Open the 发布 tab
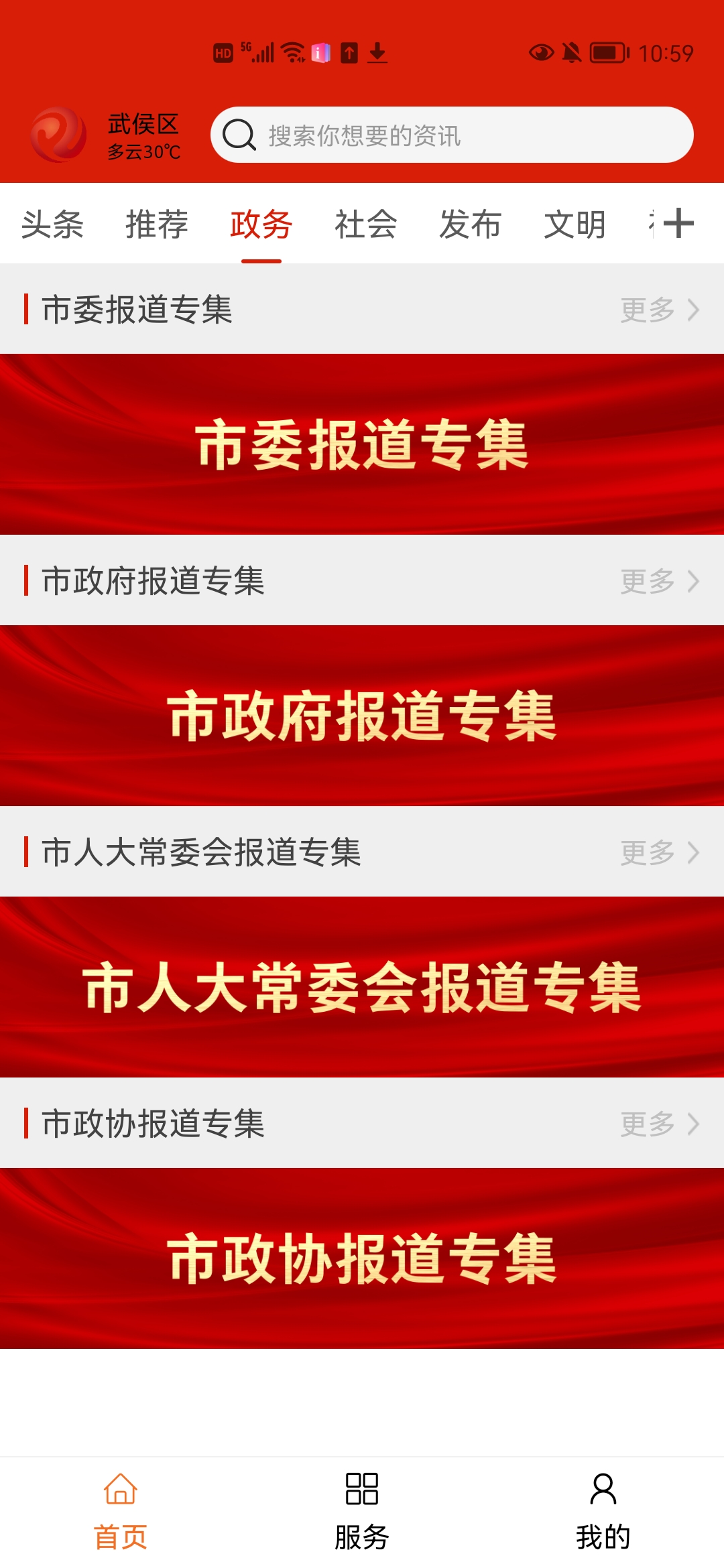The width and height of the screenshot is (724, 1568). tap(470, 224)
